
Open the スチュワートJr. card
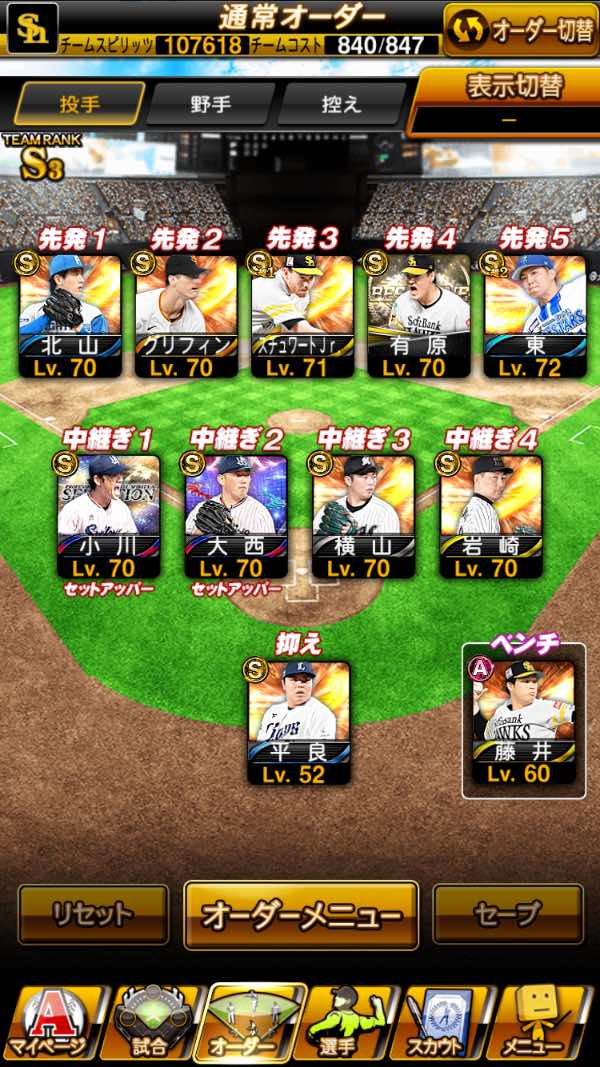[x=302, y=315]
